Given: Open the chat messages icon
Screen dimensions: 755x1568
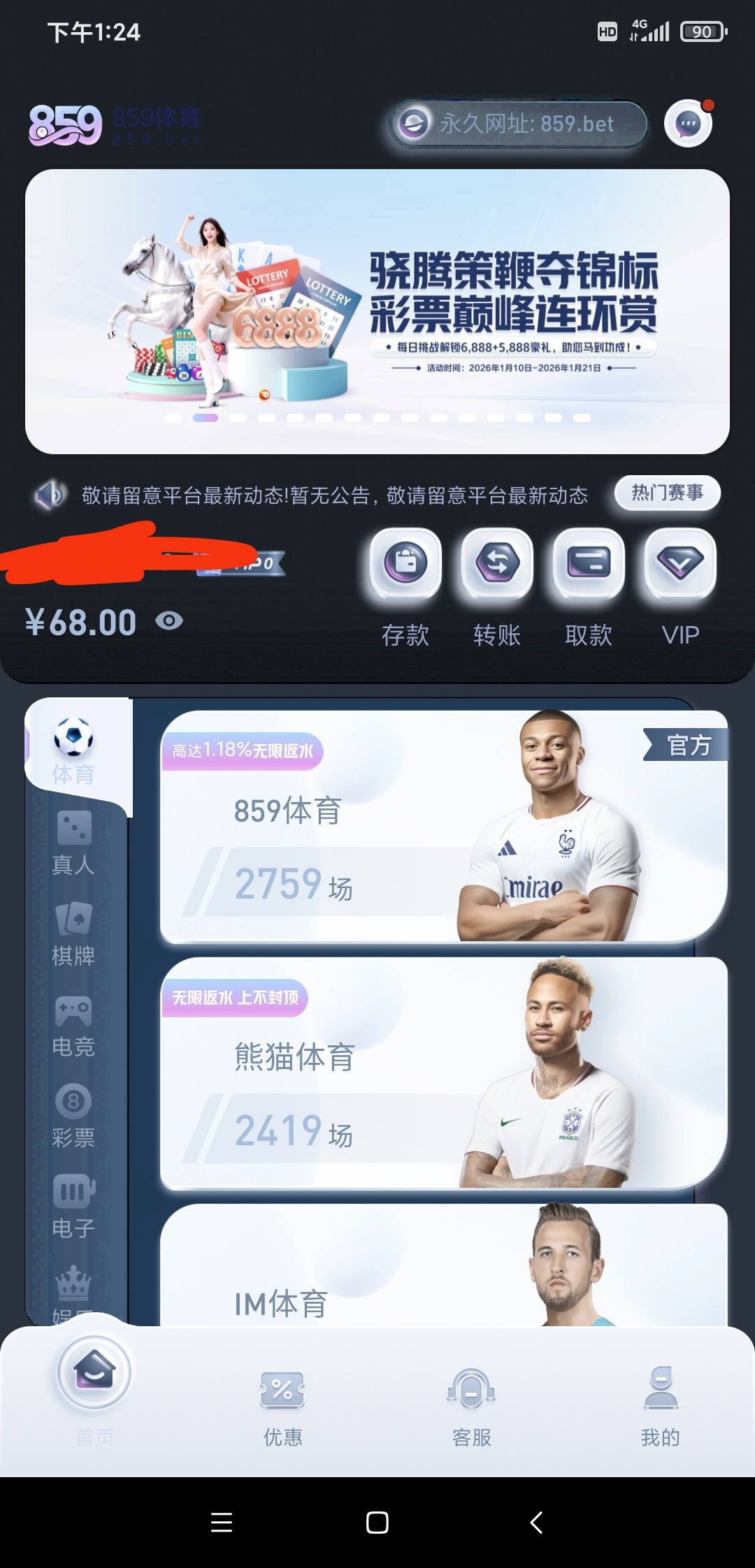Looking at the screenshot, I should coord(688,124).
